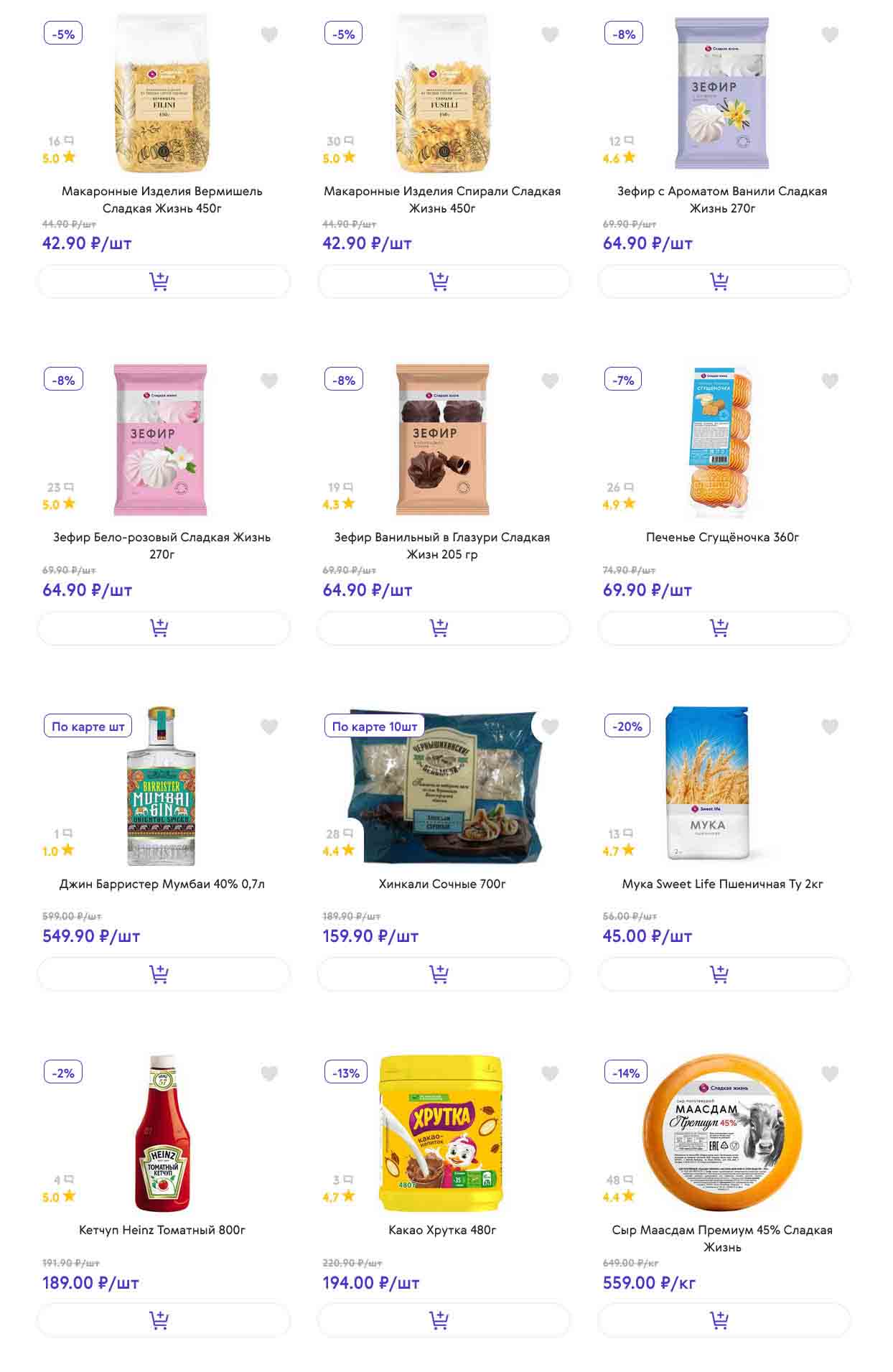Heart the Кетчуп Heinz Томатный item
Screen dimensions: 893x1372
coord(269,1073)
